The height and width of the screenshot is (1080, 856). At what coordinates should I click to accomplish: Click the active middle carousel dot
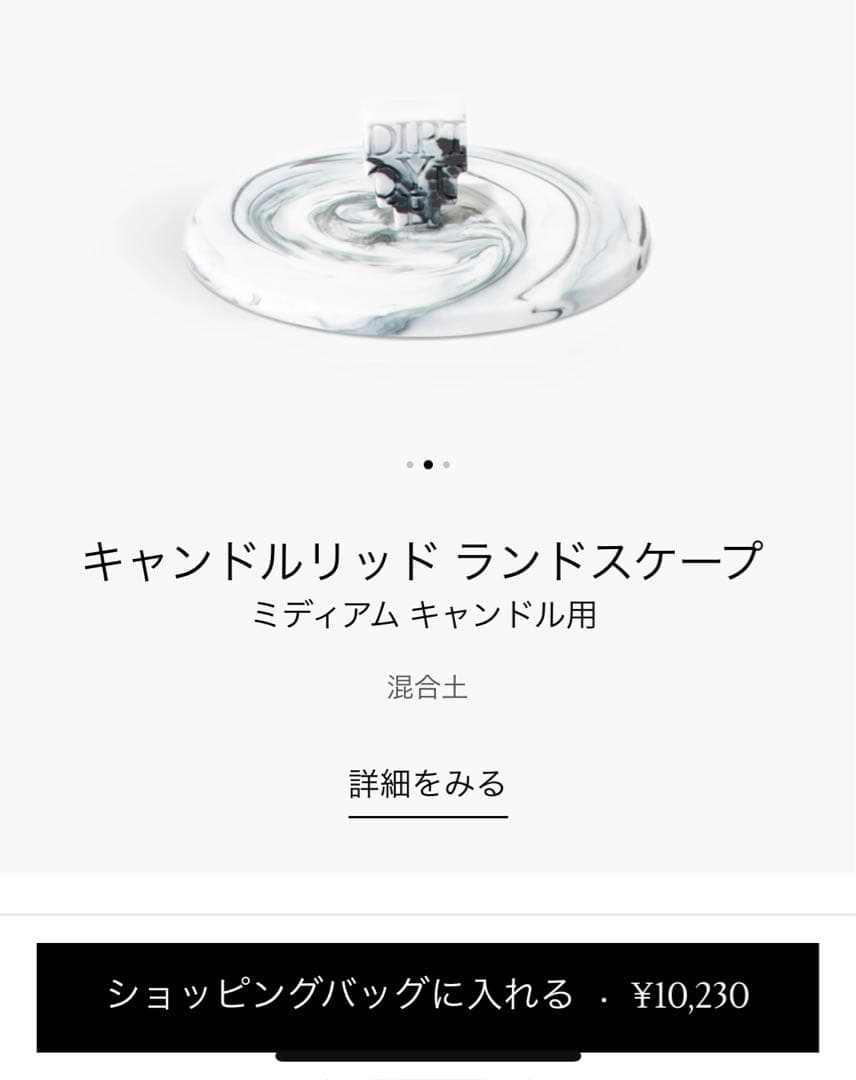(429, 464)
